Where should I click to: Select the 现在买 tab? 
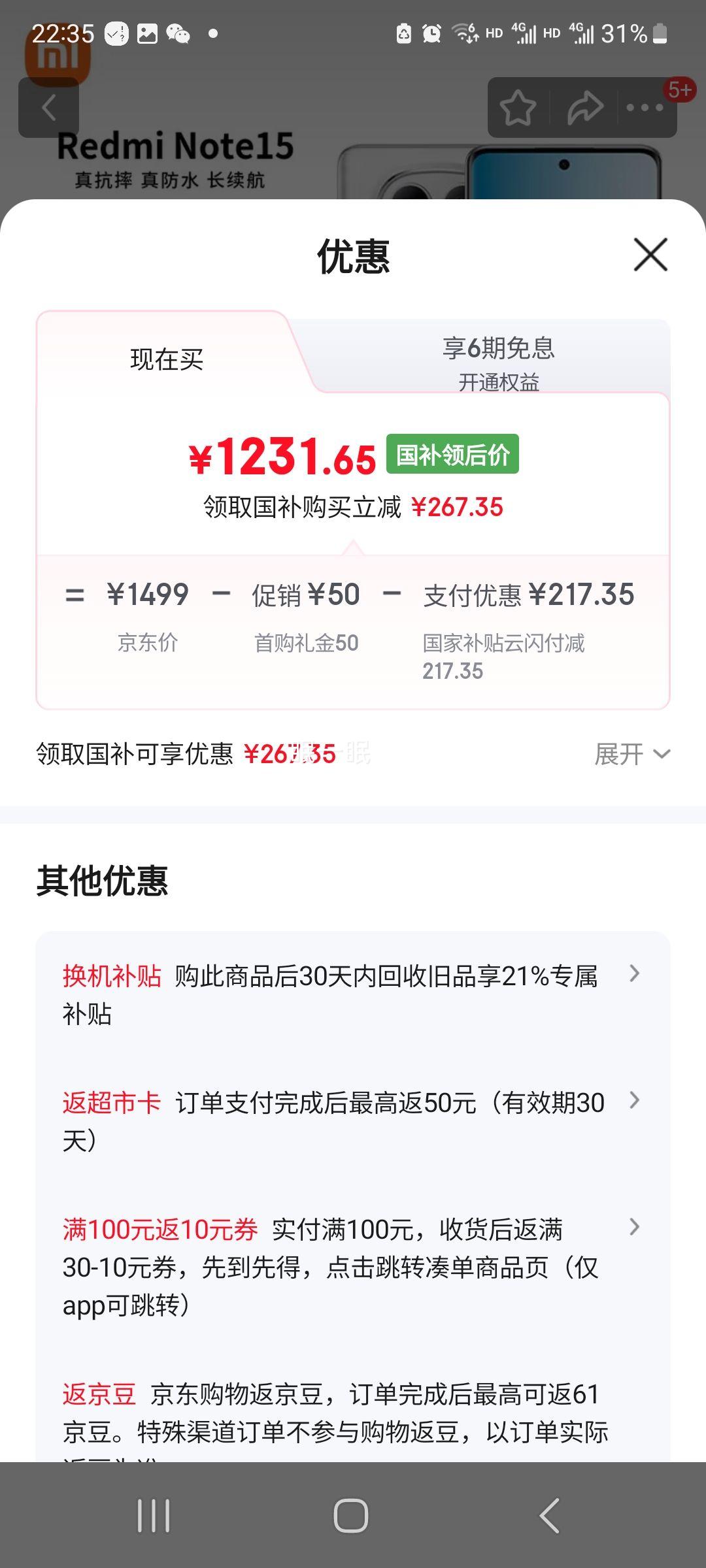(167, 359)
